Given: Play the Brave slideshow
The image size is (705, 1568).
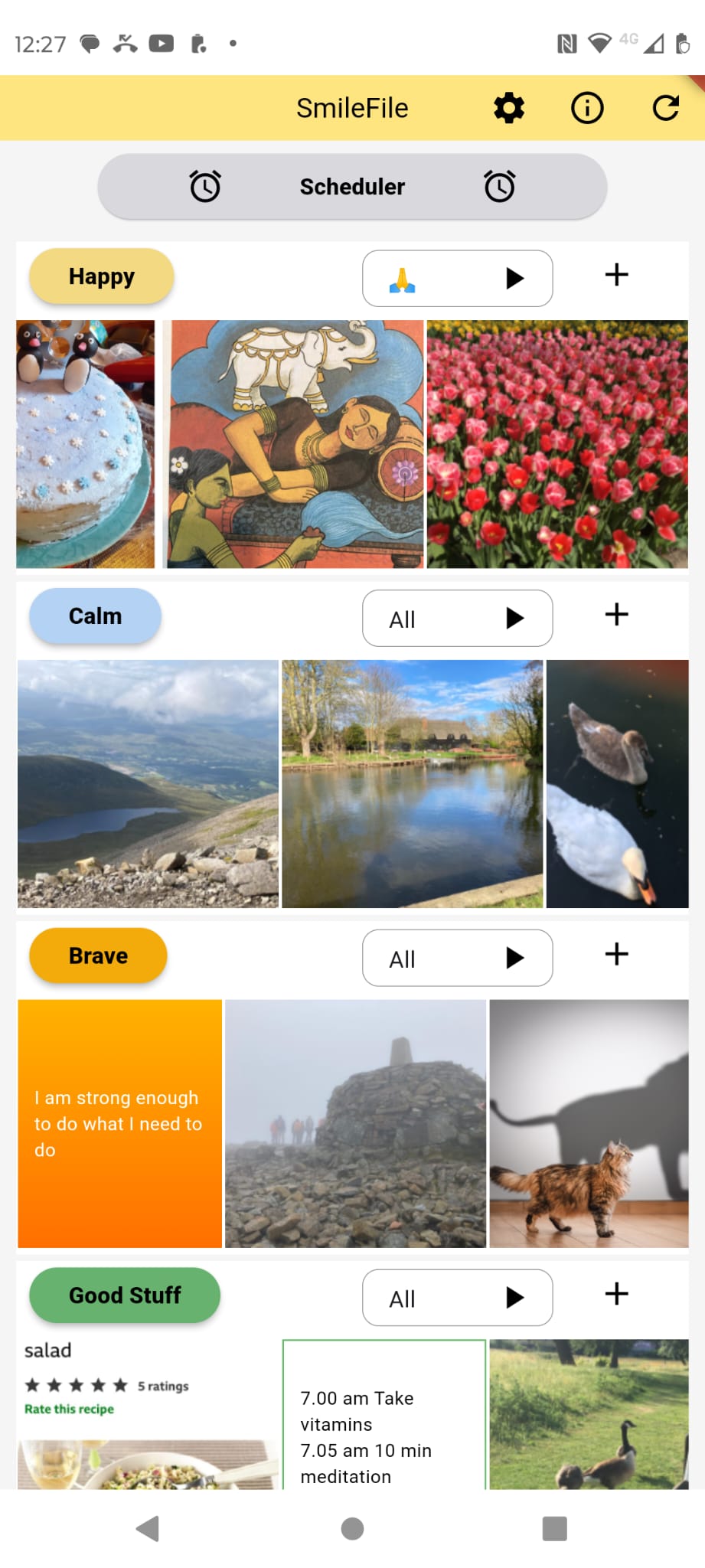Looking at the screenshot, I should click(514, 958).
